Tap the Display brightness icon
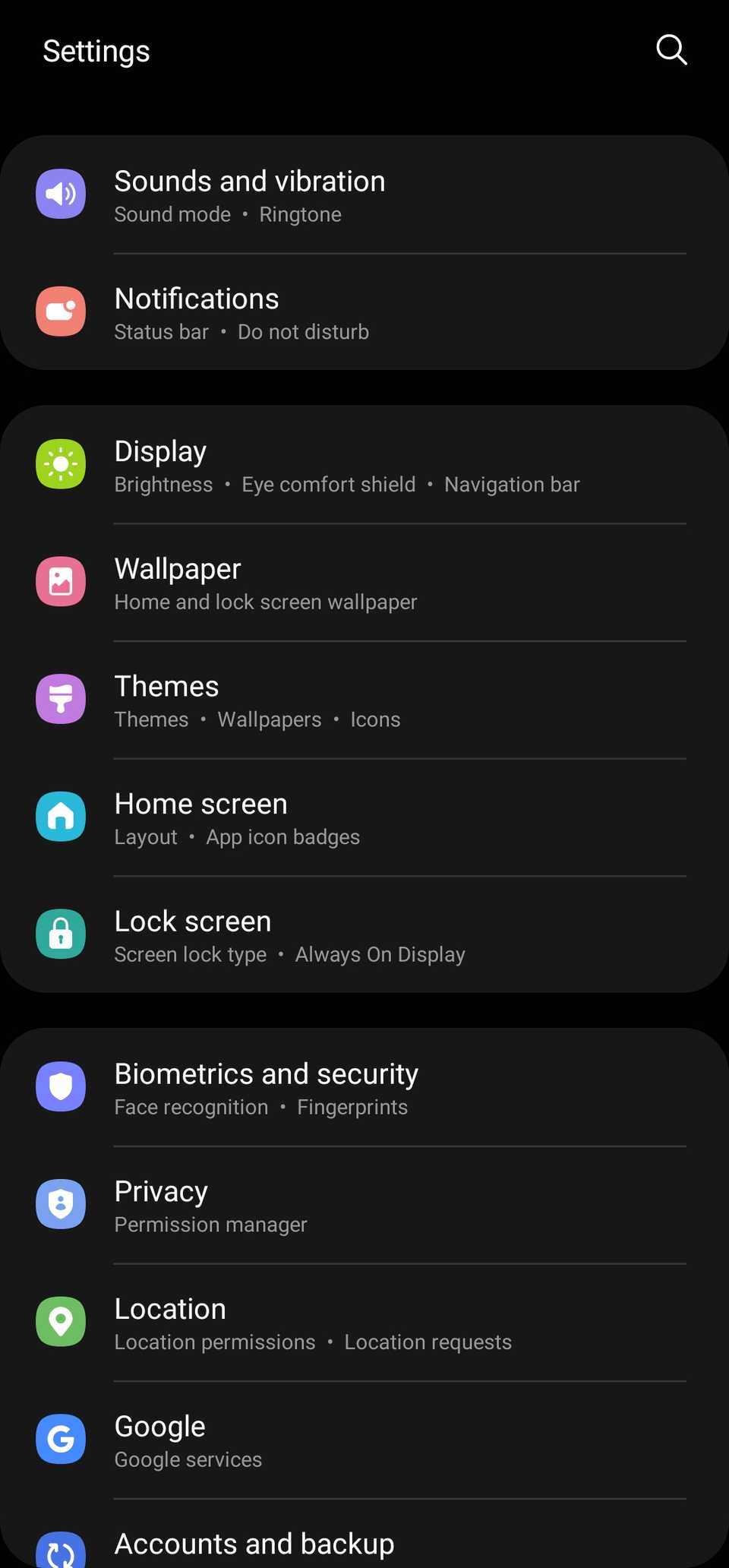Screen dimensions: 729x1568 (61, 463)
